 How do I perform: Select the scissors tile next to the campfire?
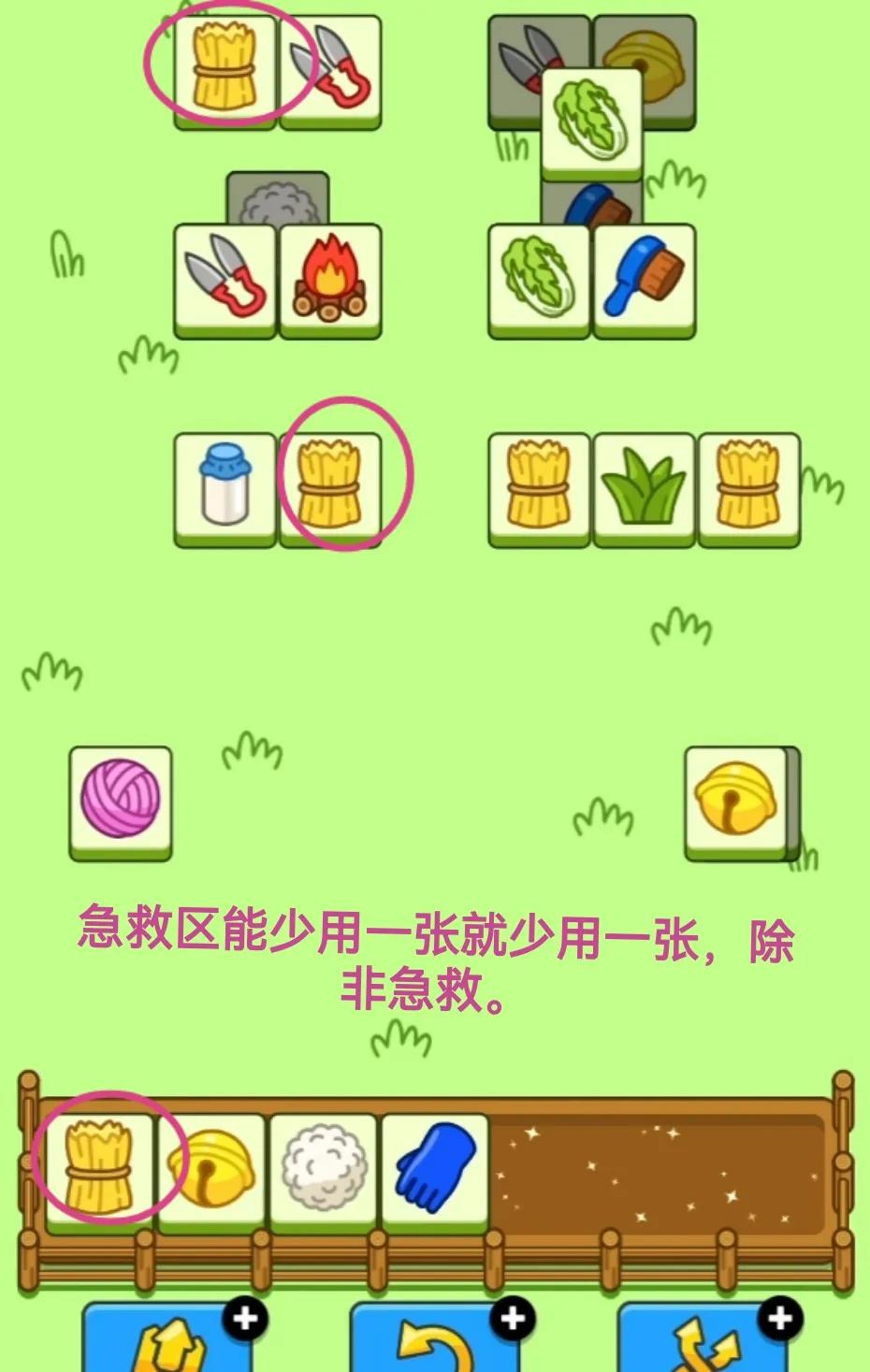(225, 279)
